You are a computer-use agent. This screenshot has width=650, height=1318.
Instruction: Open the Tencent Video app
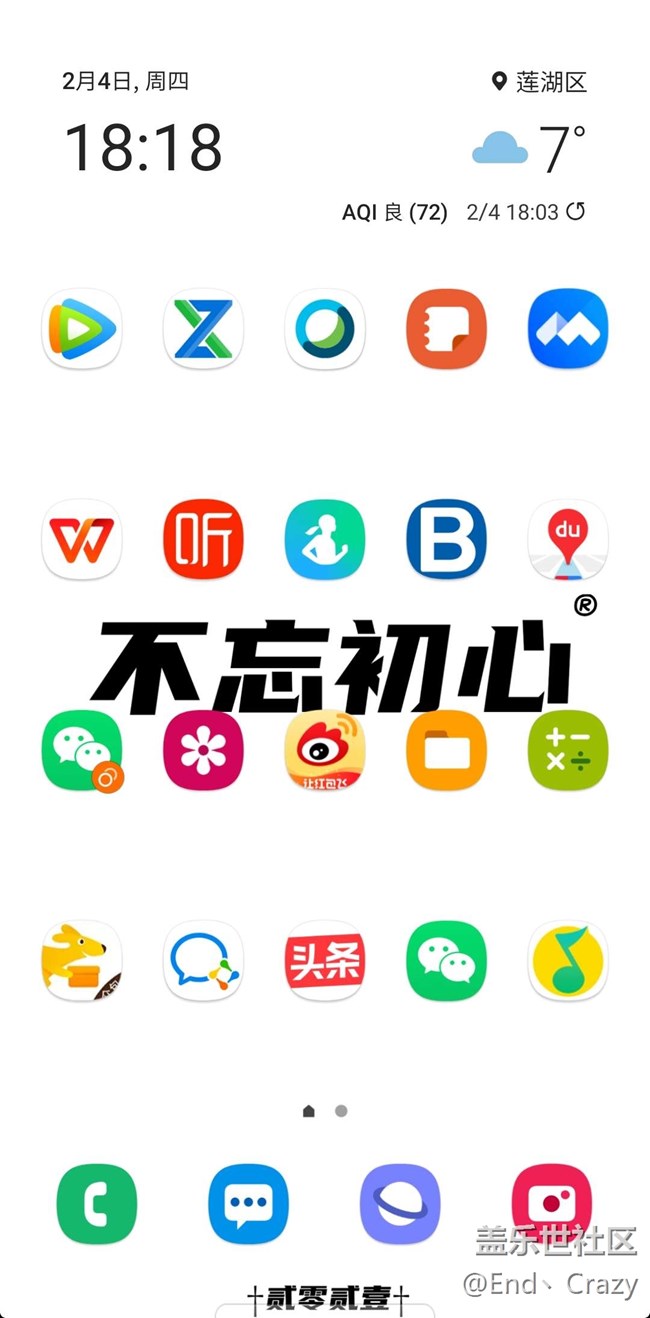[x=82, y=329]
